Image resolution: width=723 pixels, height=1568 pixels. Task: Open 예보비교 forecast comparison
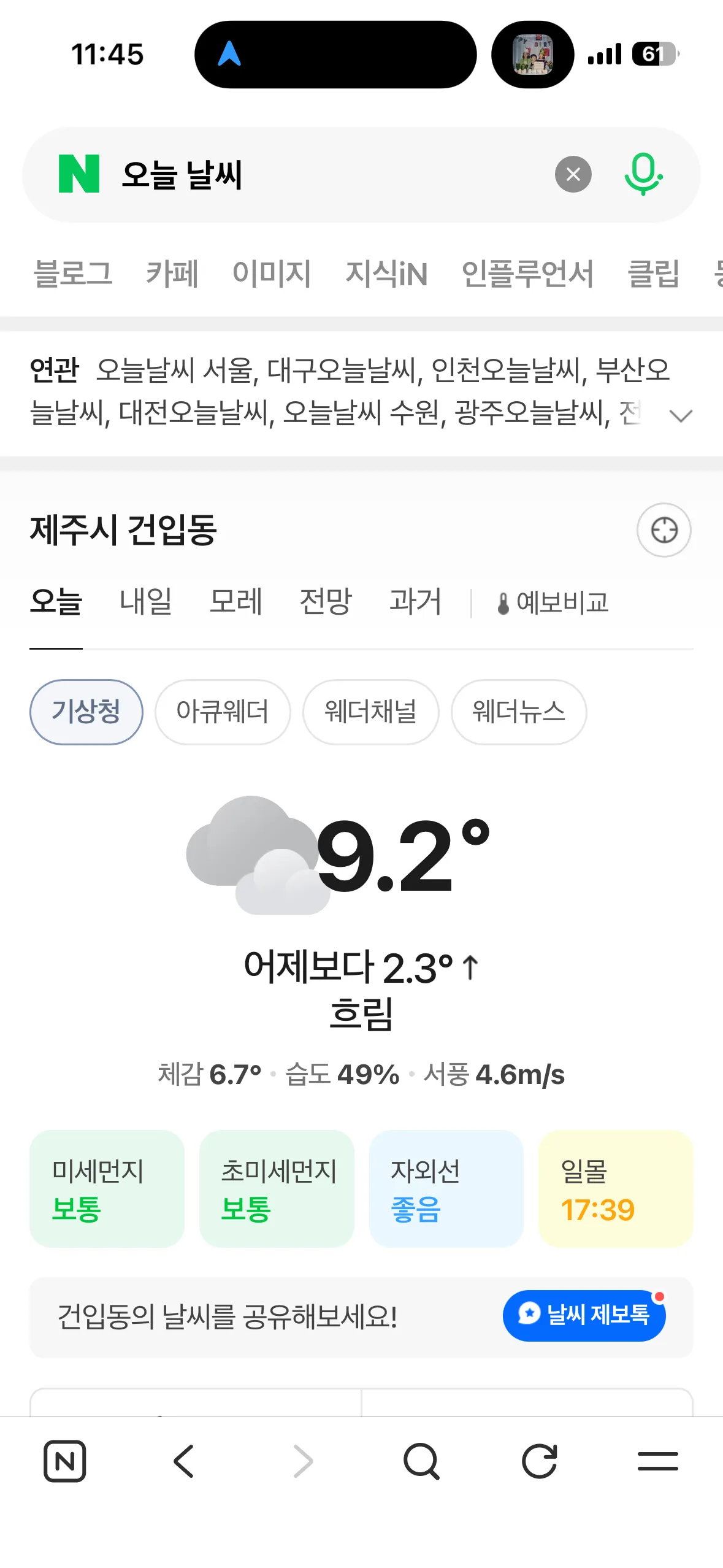coord(553,603)
